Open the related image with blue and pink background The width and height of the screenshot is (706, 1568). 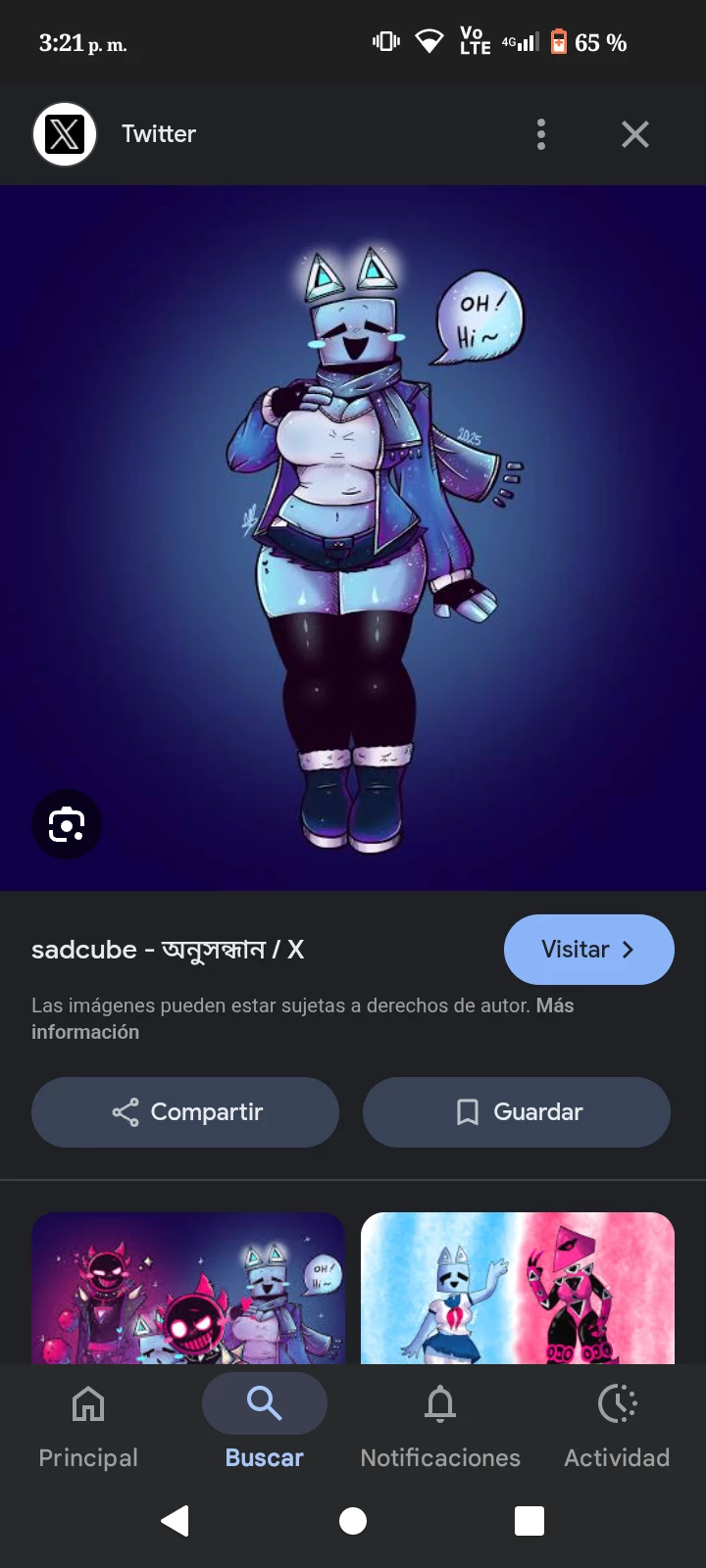pos(518,1288)
